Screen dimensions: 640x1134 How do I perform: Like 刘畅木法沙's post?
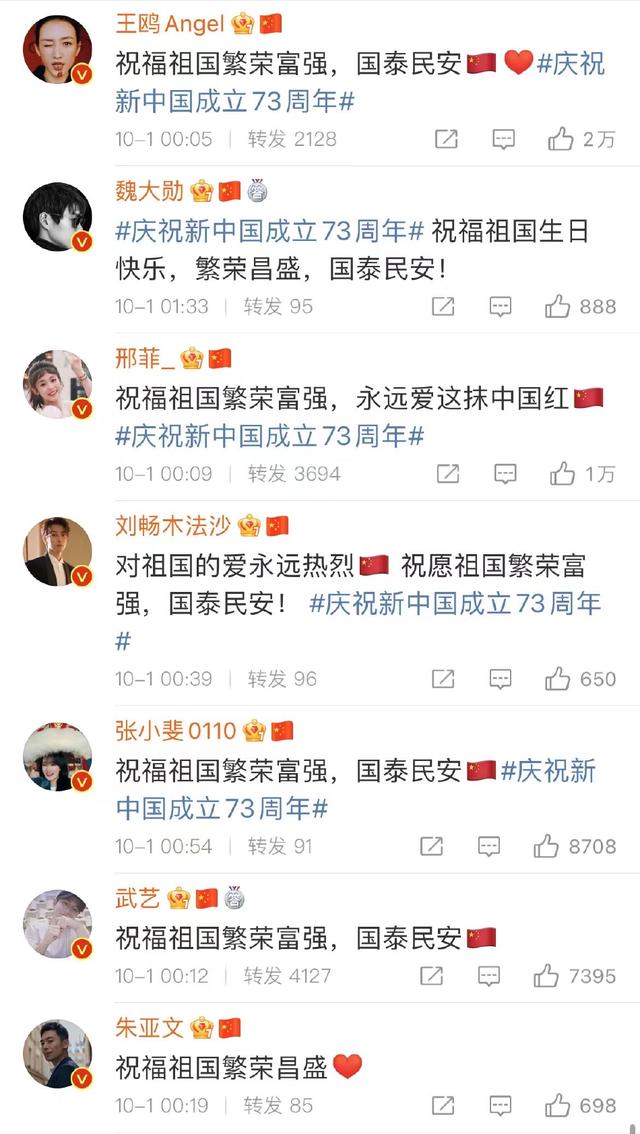click(x=558, y=679)
